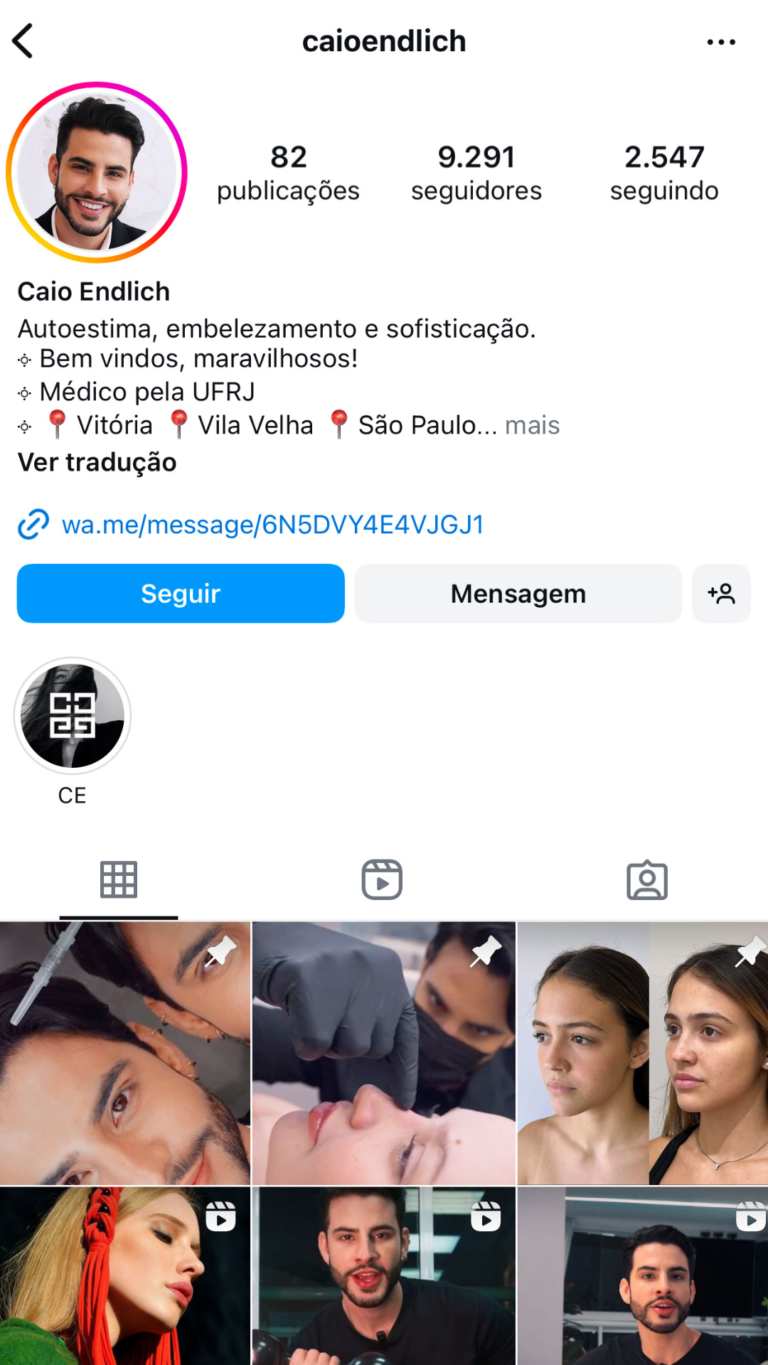Open the reel with the red tassel
768x1365 pixels.
[x=125, y=1276]
